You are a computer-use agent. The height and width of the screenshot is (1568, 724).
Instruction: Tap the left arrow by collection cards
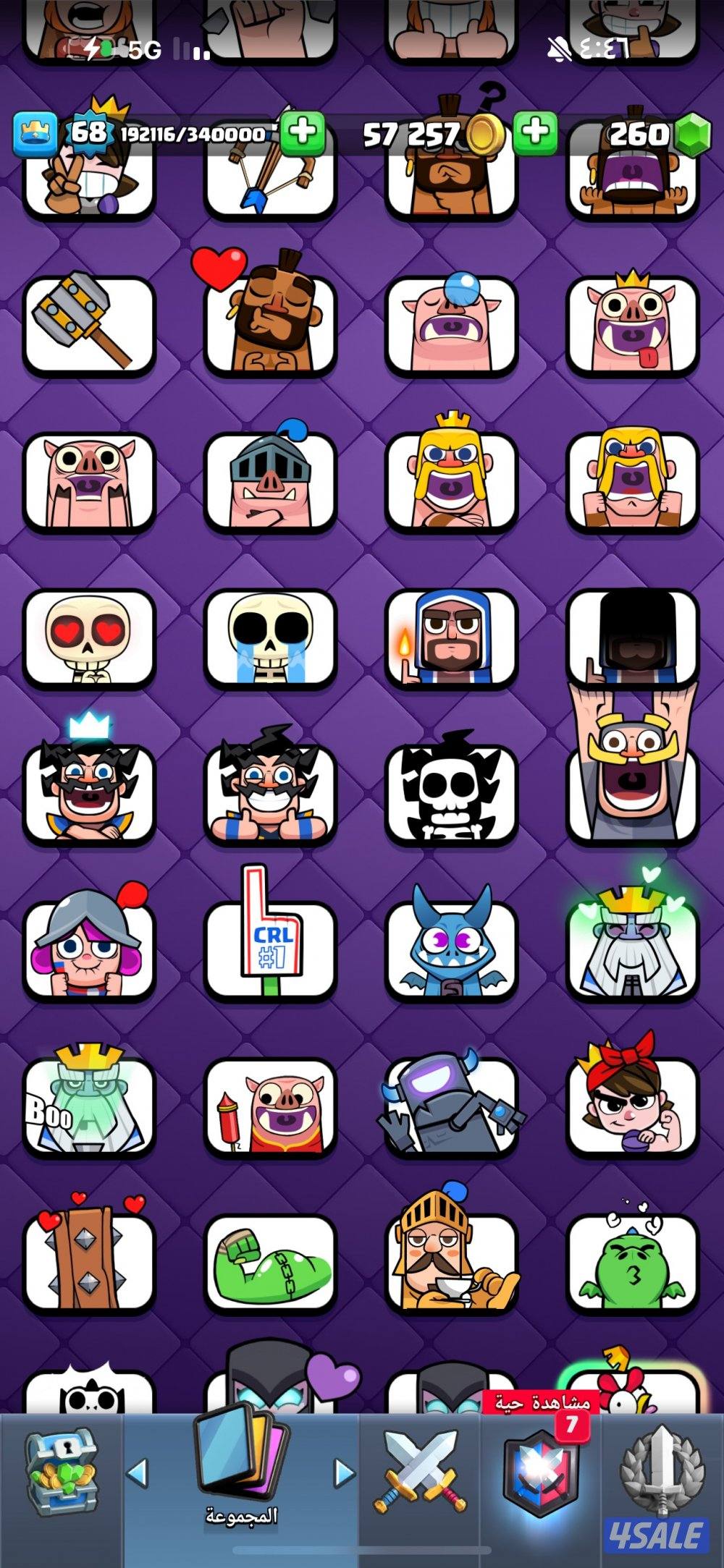(x=138, y=1472)
